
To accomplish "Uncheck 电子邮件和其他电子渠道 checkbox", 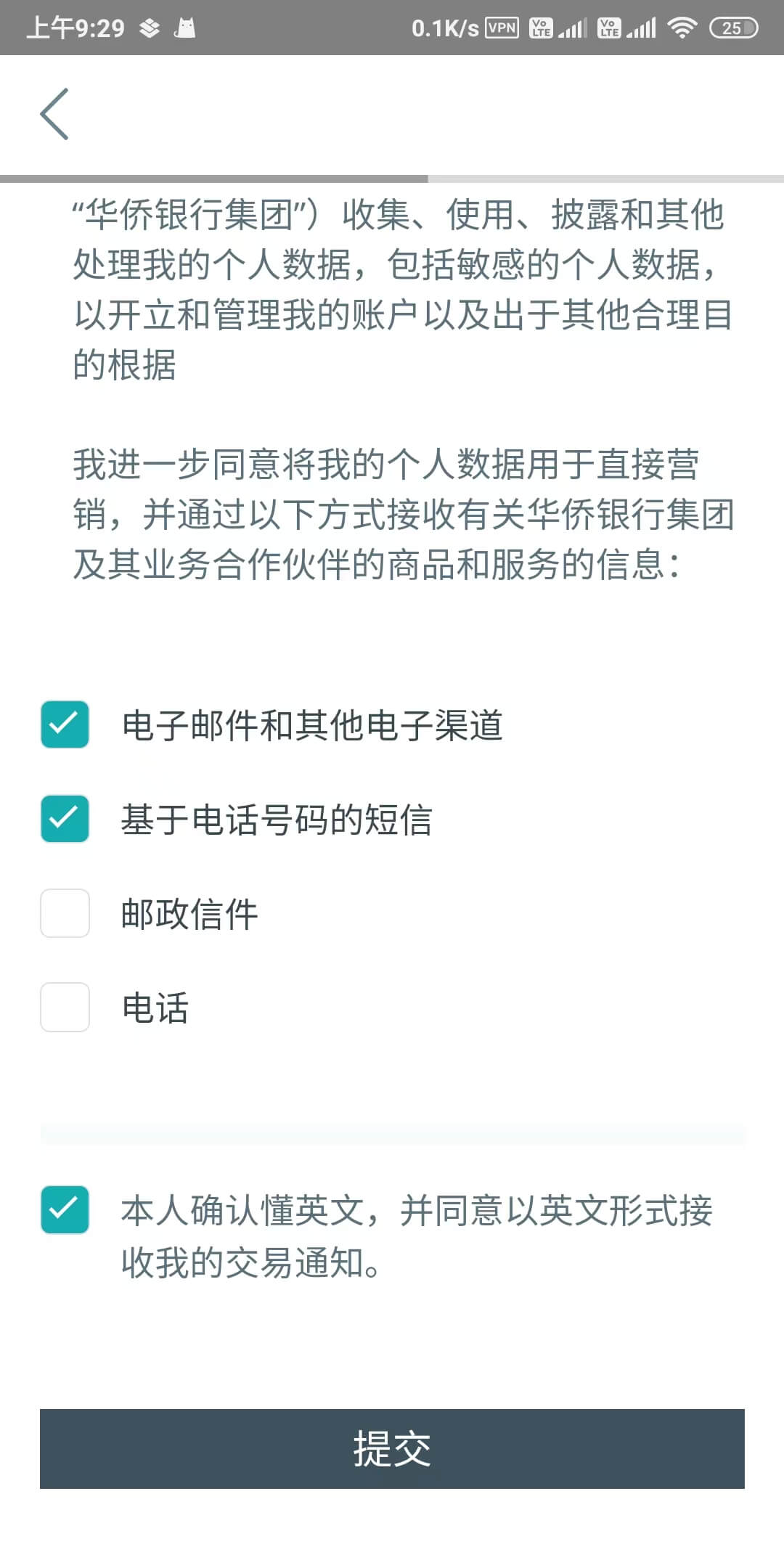I will click(65, 724).
